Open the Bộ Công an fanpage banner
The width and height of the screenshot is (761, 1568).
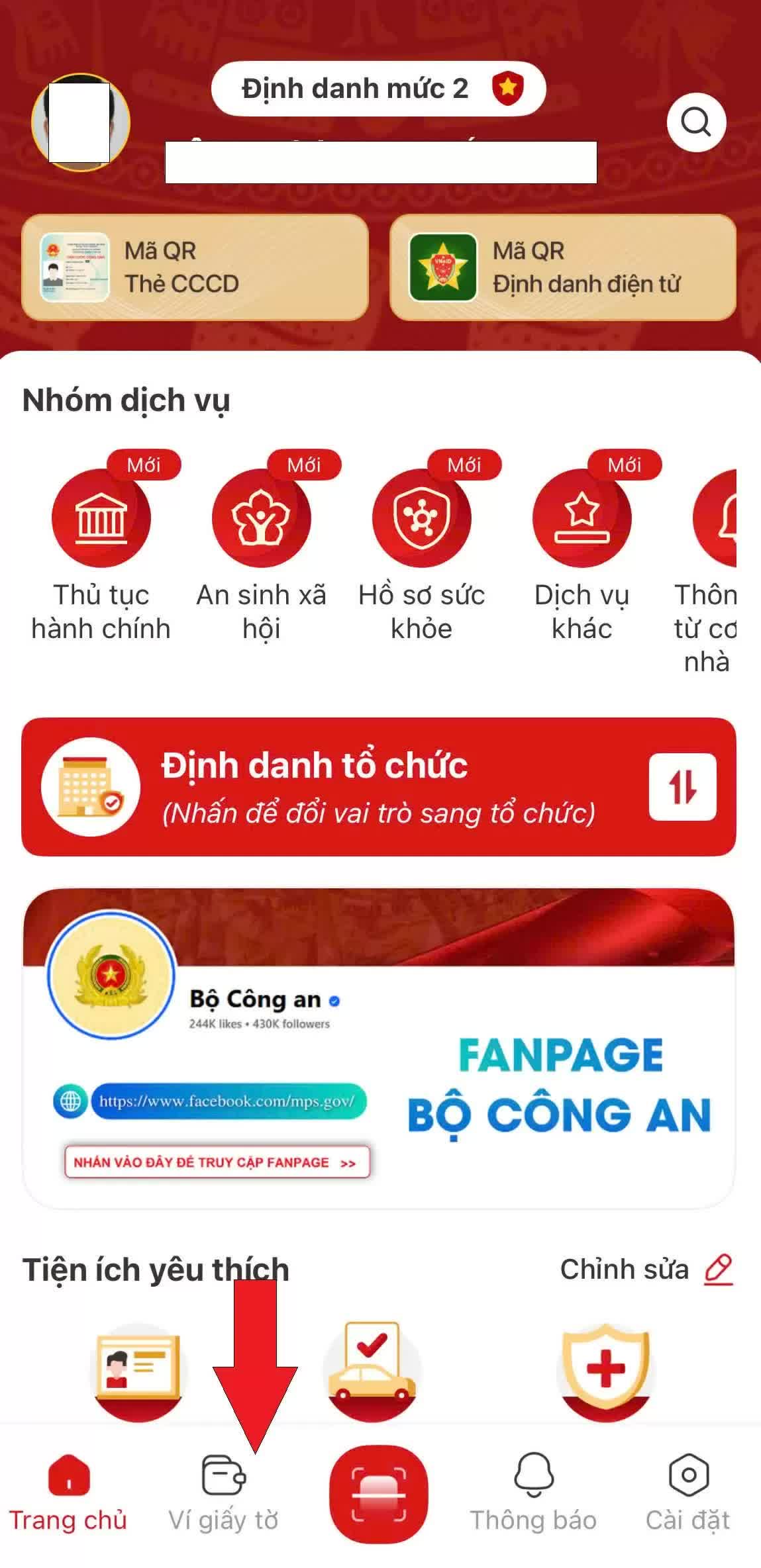coord(378,1049)
